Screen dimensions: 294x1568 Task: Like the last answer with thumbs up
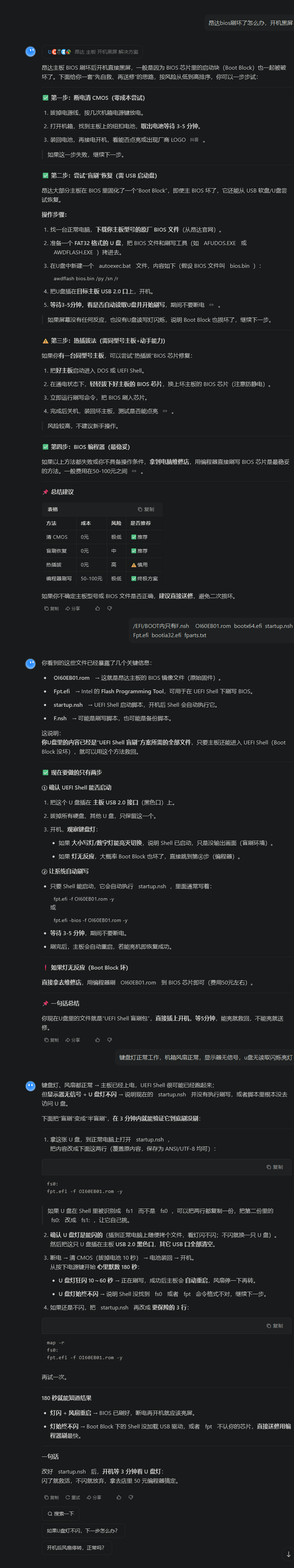click(x=118, y=1497)
